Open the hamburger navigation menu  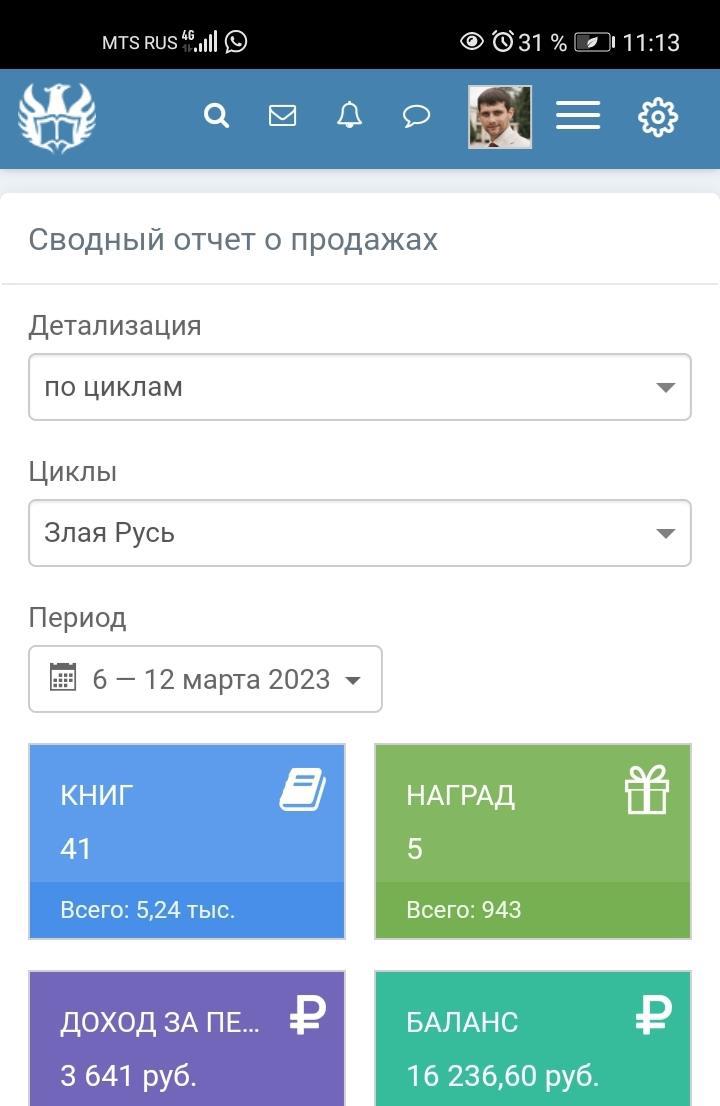pos(578,116)
